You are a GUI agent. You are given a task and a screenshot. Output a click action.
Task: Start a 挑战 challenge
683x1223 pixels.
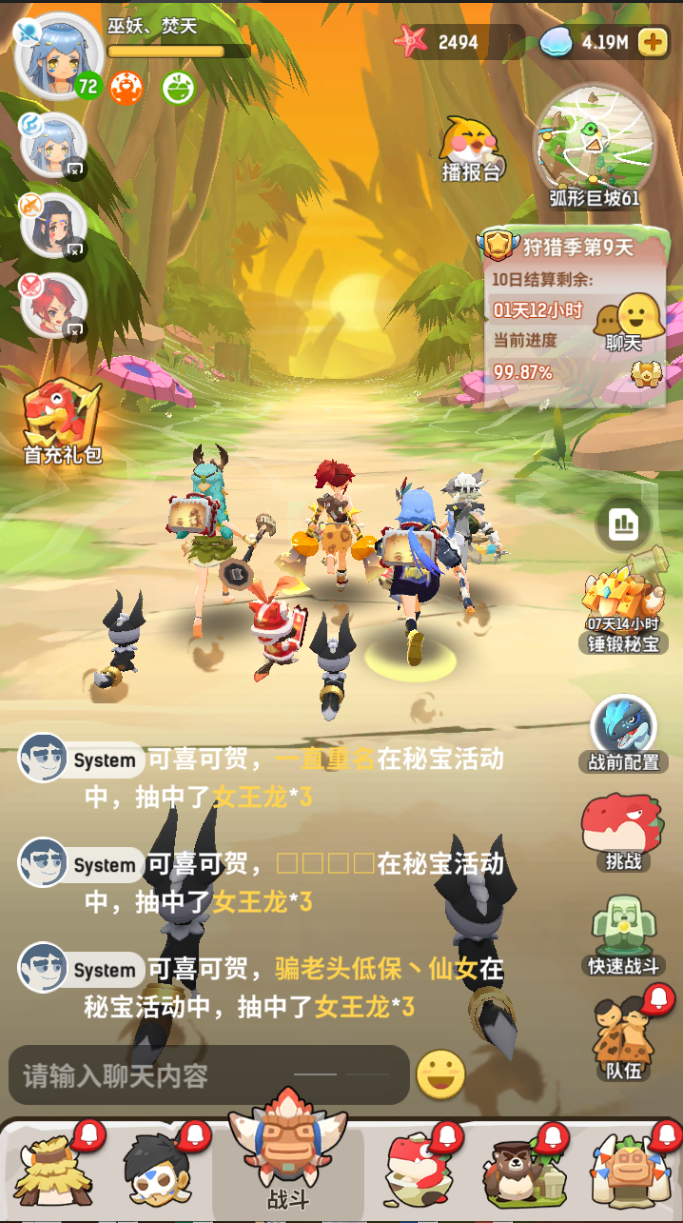click(x=623, y=830)
